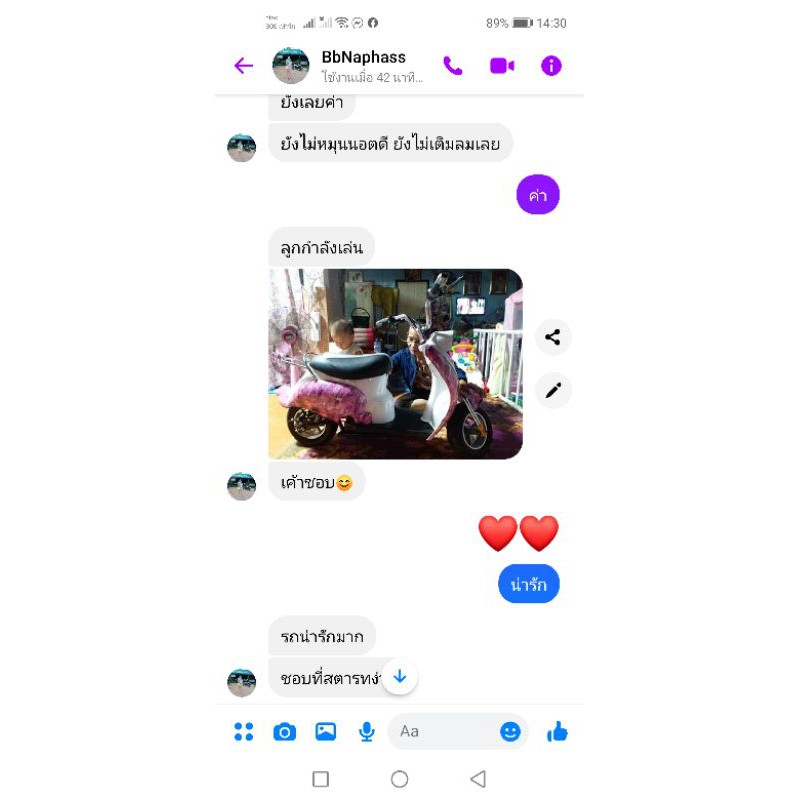Tap the Aa message text field
This screenshot has height=800, width=800.
pyautogui.click(x=441, y=731)
